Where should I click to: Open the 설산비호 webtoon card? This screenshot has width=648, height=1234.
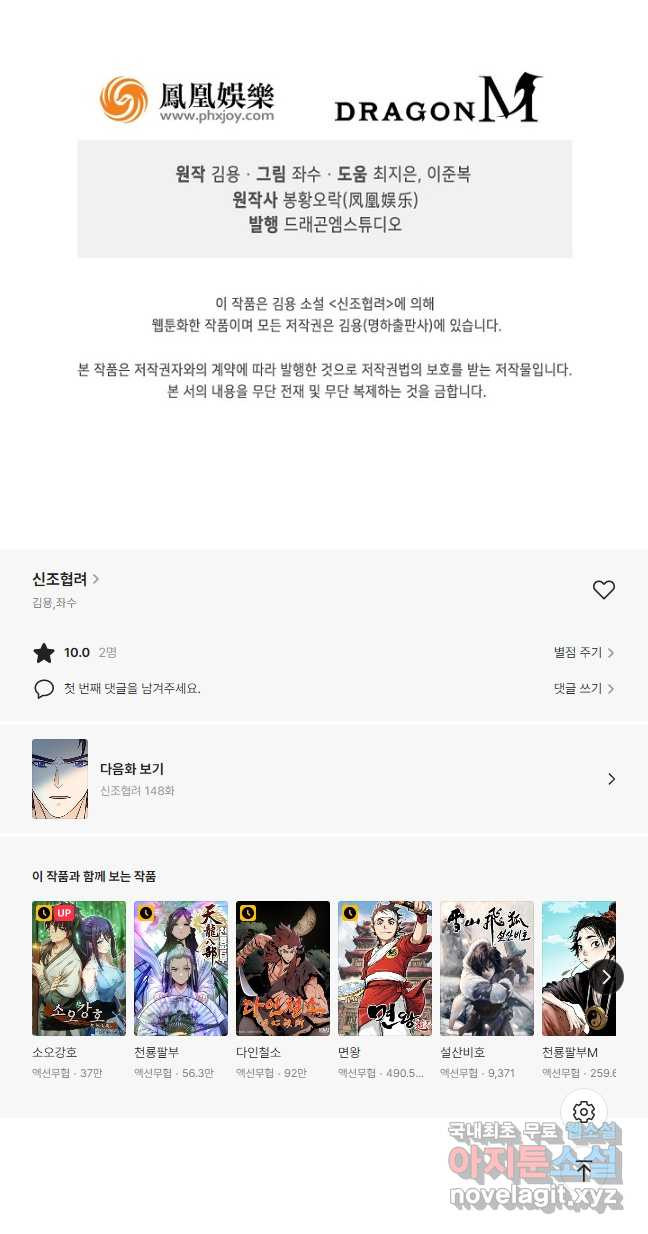point(487,968)
